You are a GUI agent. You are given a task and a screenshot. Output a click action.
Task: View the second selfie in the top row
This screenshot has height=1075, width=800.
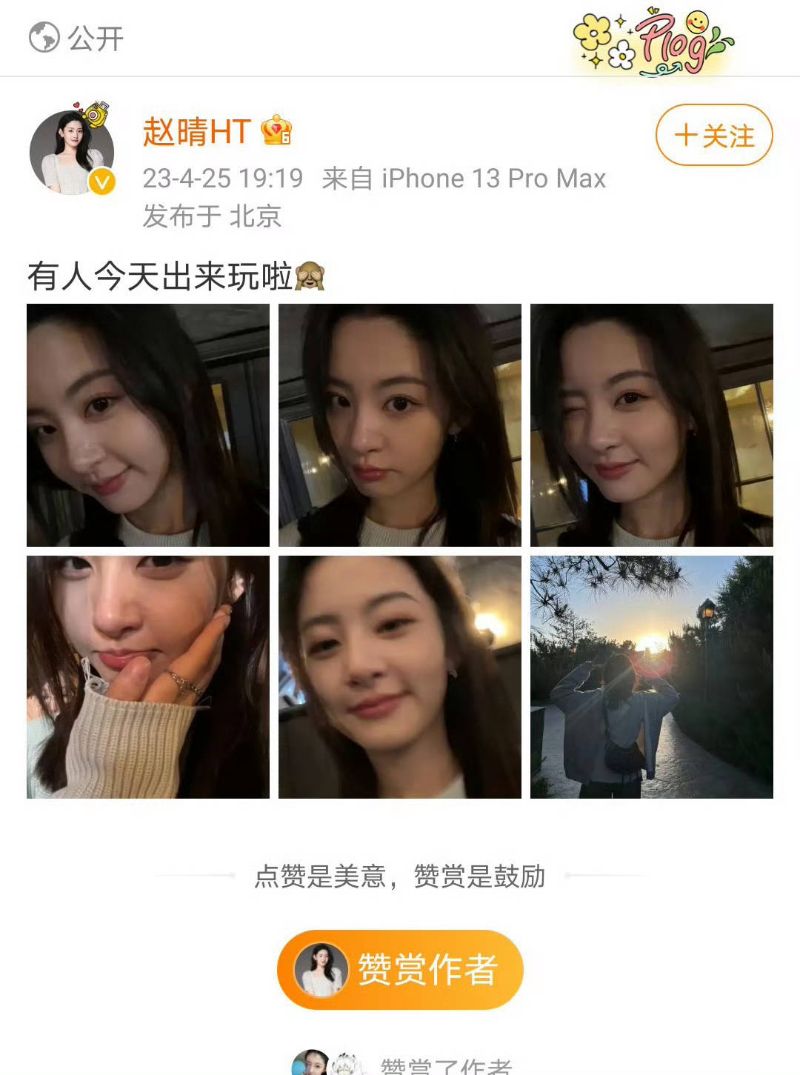click(x=400, y=425)
